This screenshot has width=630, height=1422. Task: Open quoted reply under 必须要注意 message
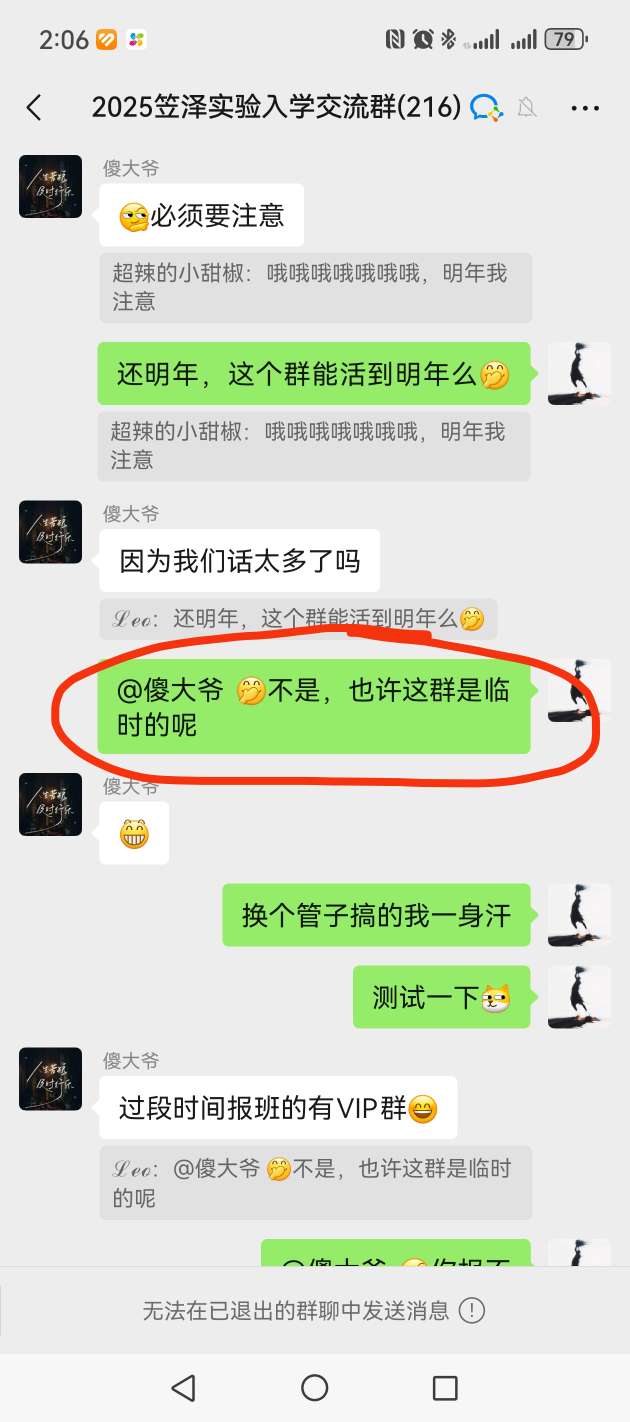click(315, 288)
